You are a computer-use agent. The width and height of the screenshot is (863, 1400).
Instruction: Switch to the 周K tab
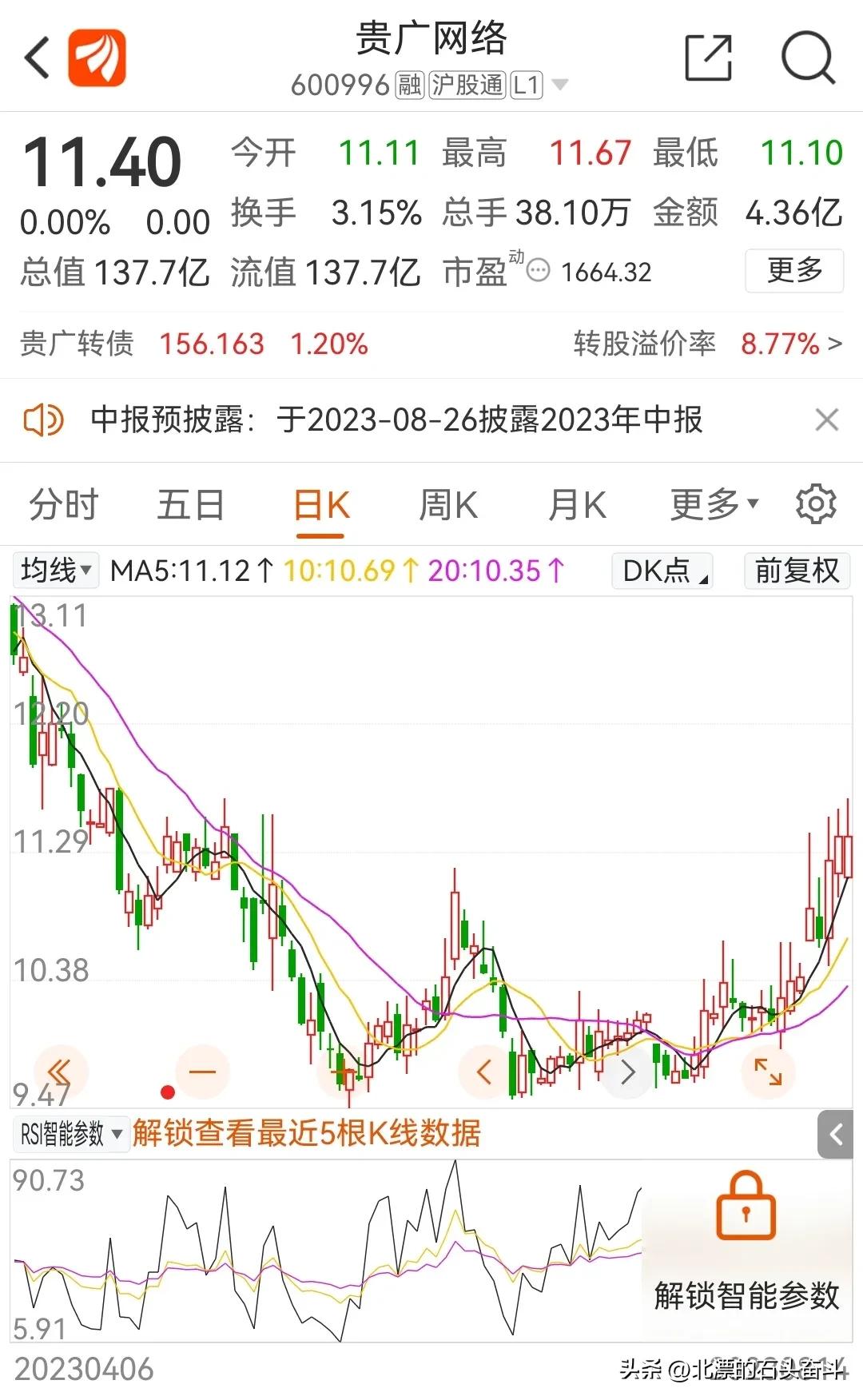(448, 505)
